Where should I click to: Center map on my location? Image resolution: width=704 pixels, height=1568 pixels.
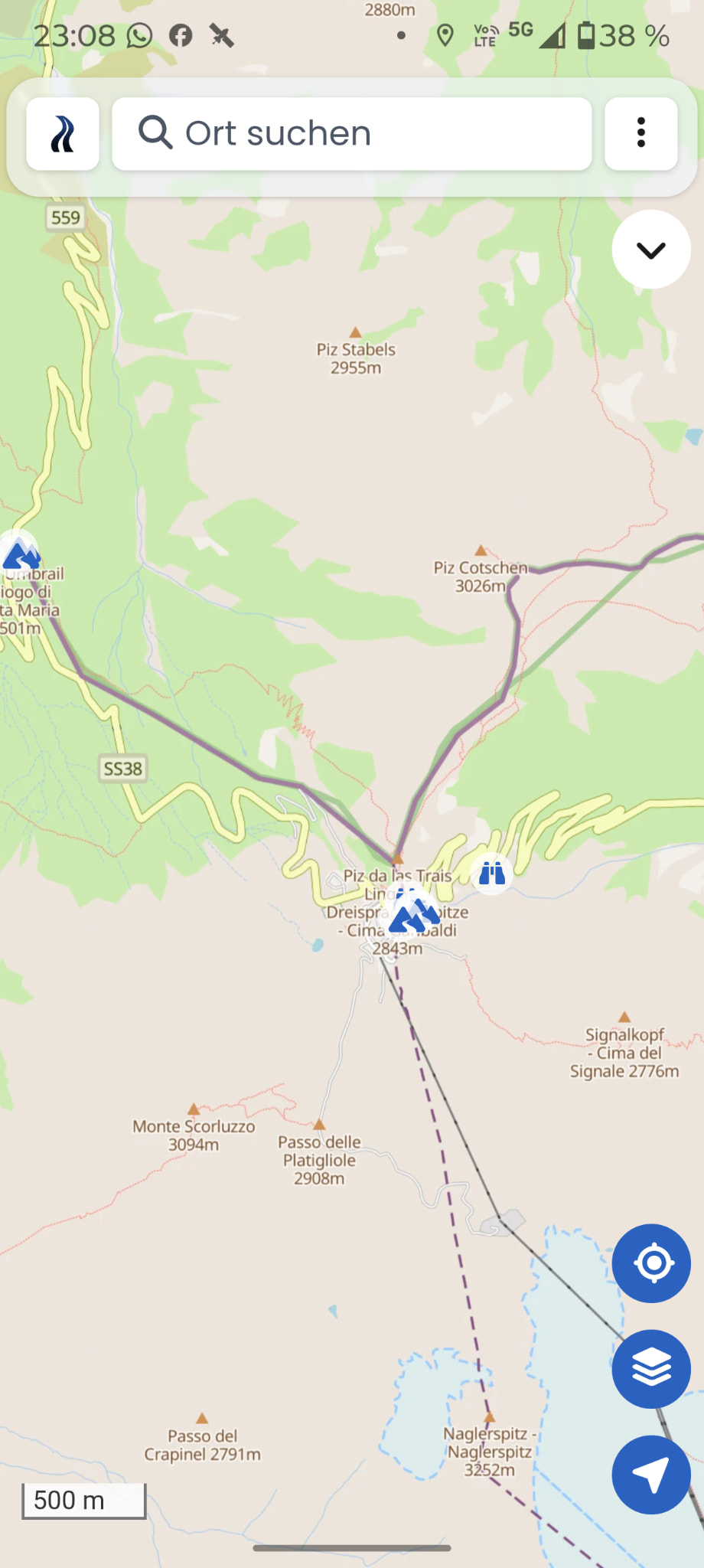click(x=651, y=1263)
